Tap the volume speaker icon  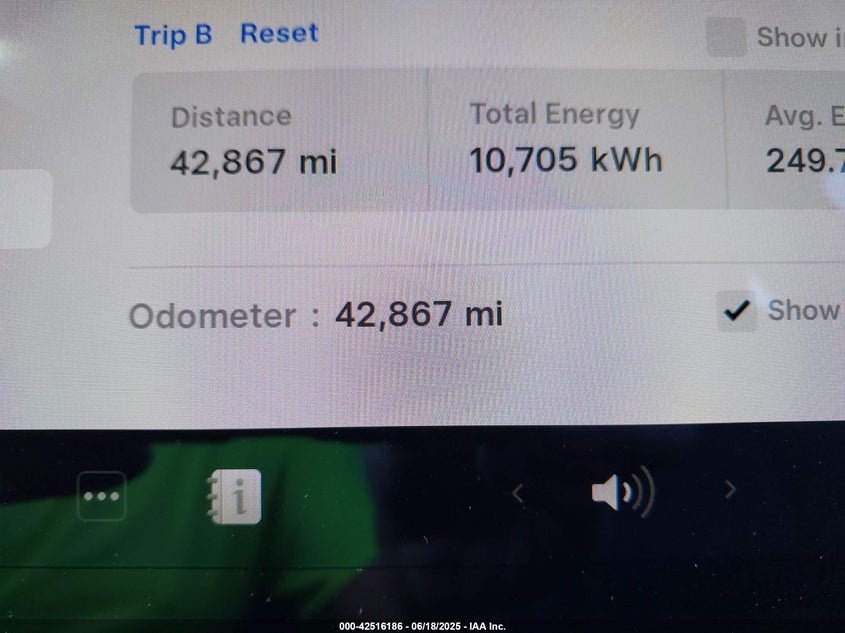pyautogui.click(x=621, y=492)
